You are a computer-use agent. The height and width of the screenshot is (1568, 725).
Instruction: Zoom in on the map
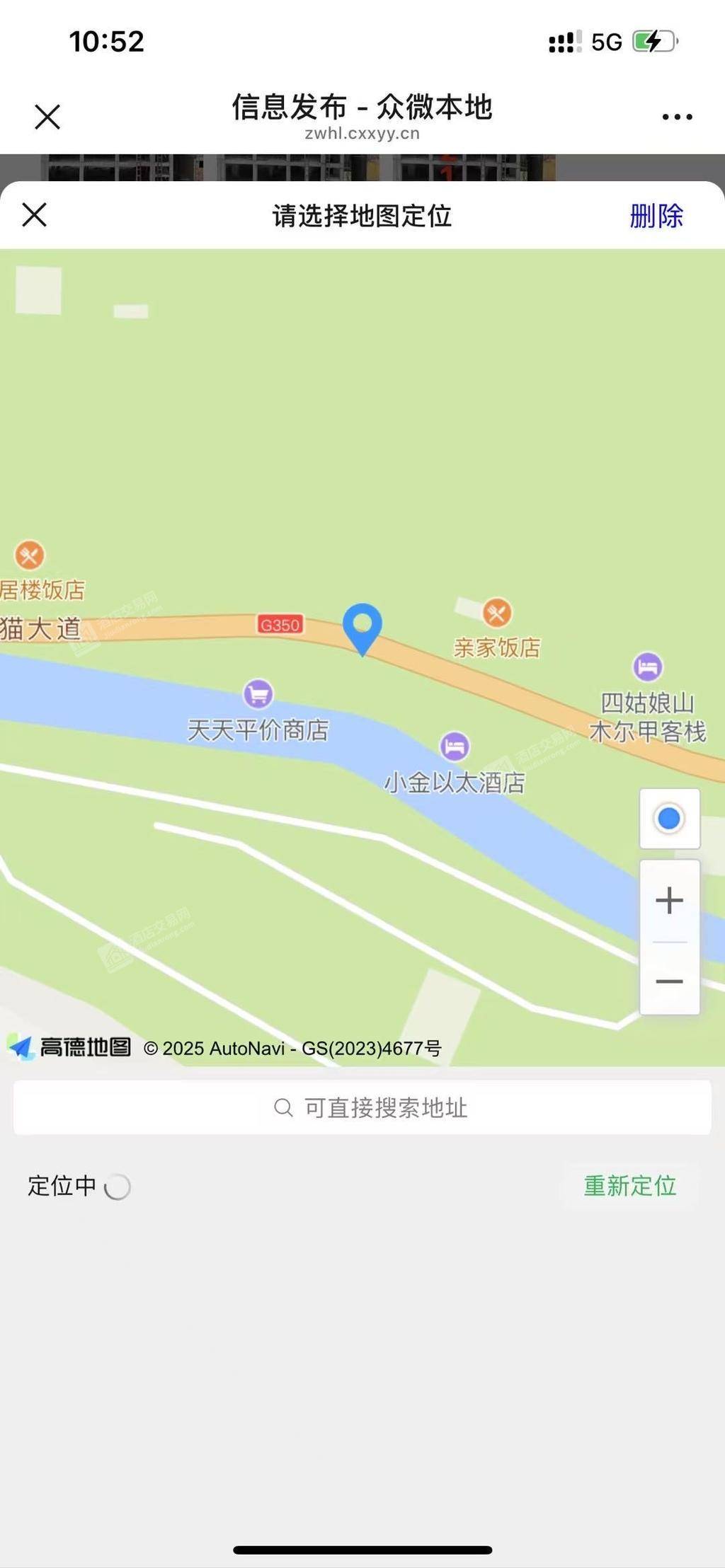[669, 901]
